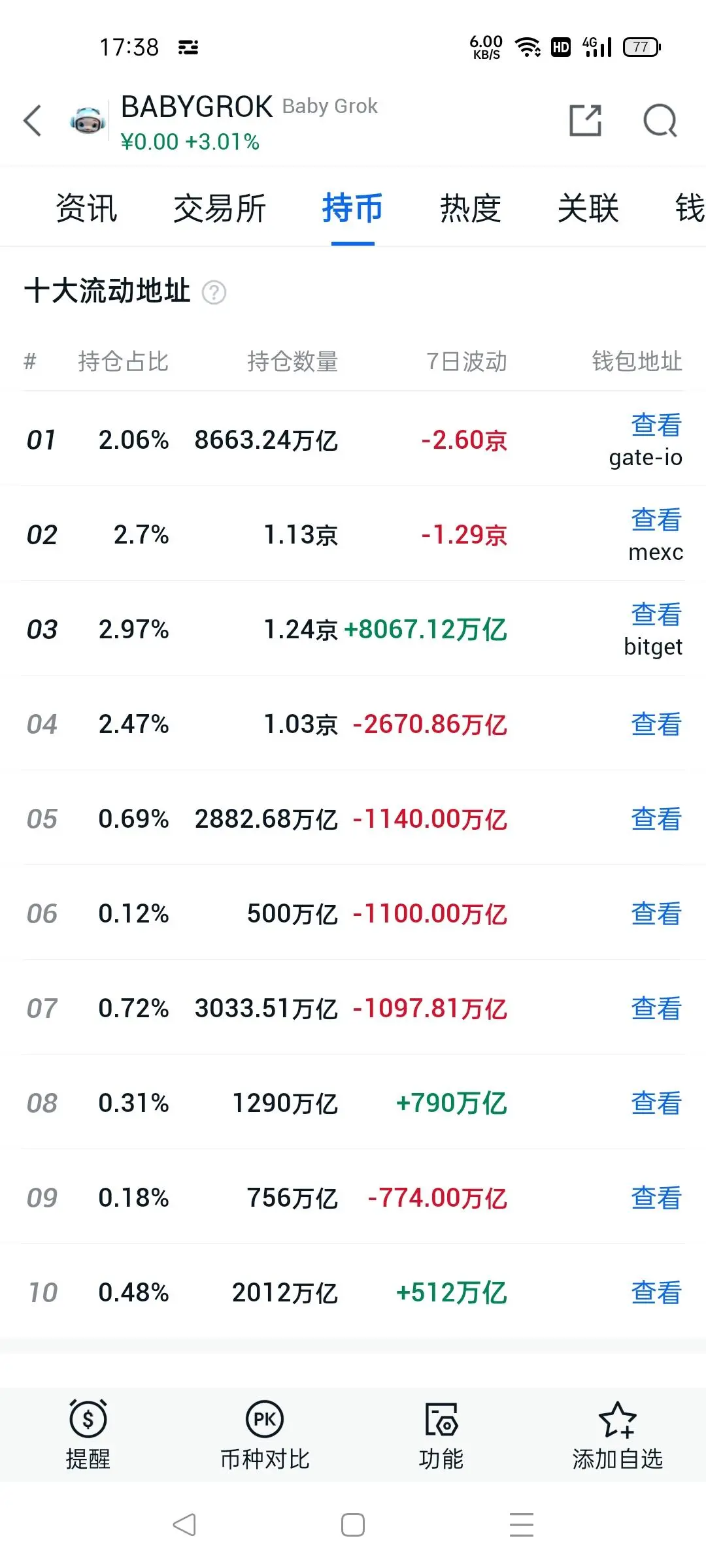Screen dimensions: 706x1568
Task: Open the search magnifier icon
Action: [660, 121]
